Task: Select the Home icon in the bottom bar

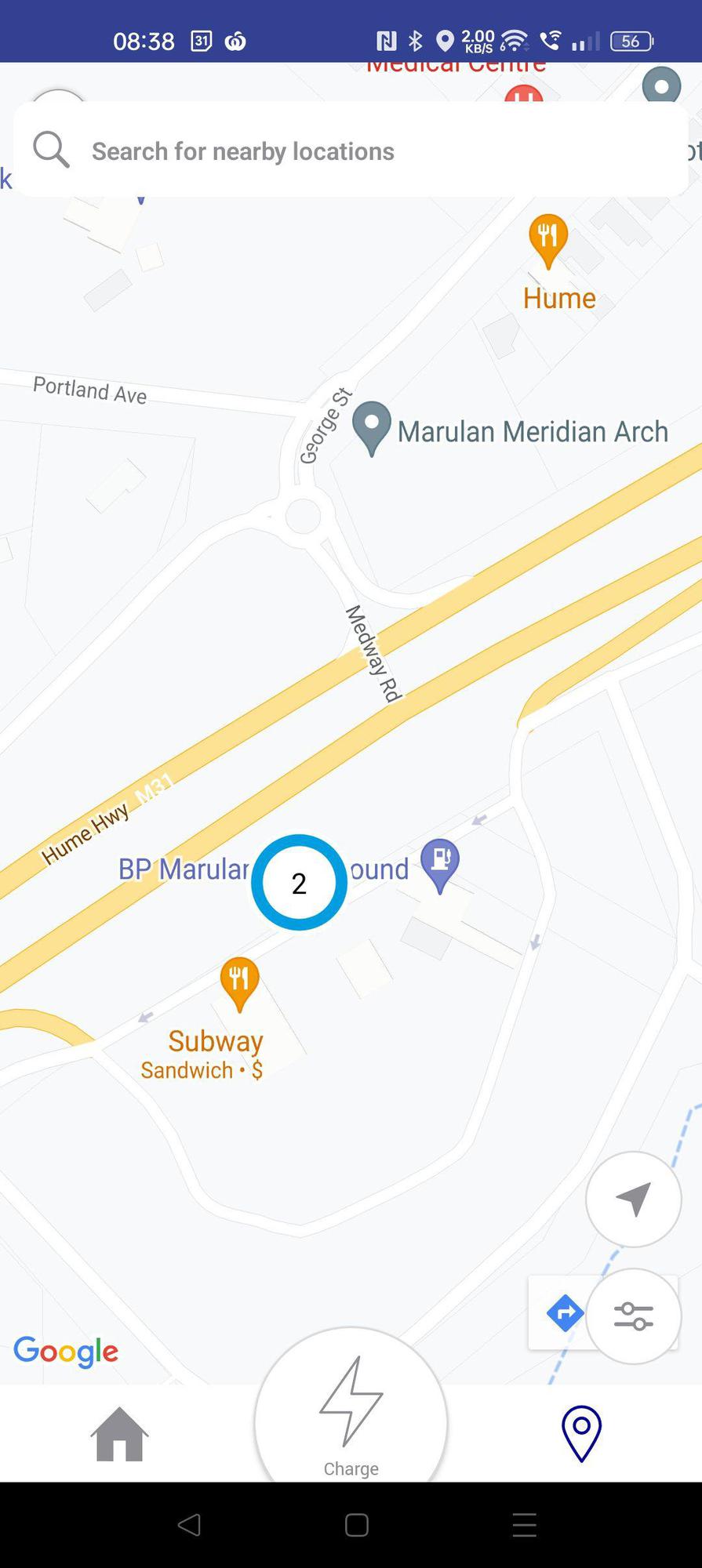Action: pos(118,1436)
